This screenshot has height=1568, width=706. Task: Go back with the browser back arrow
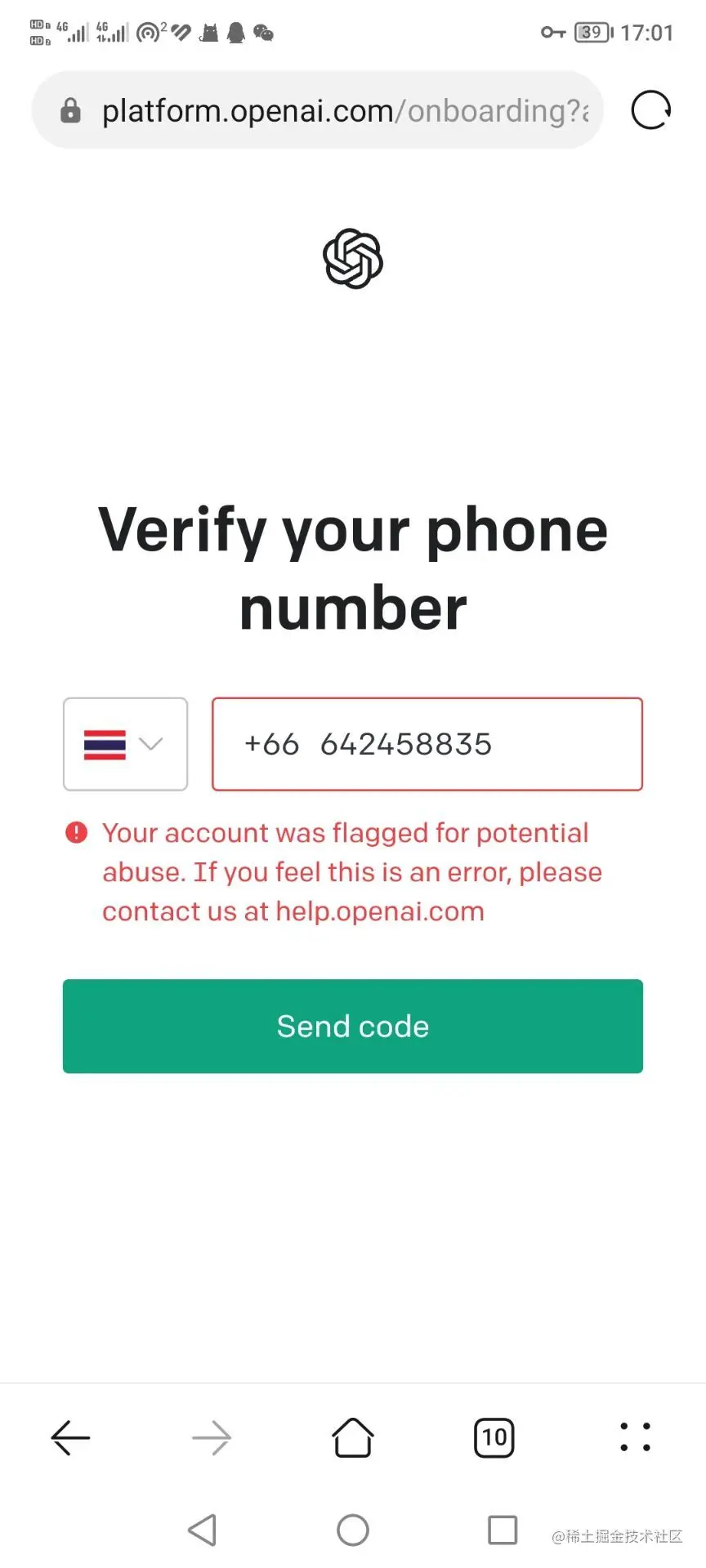pyautogui.click(x=70, y=1437)
